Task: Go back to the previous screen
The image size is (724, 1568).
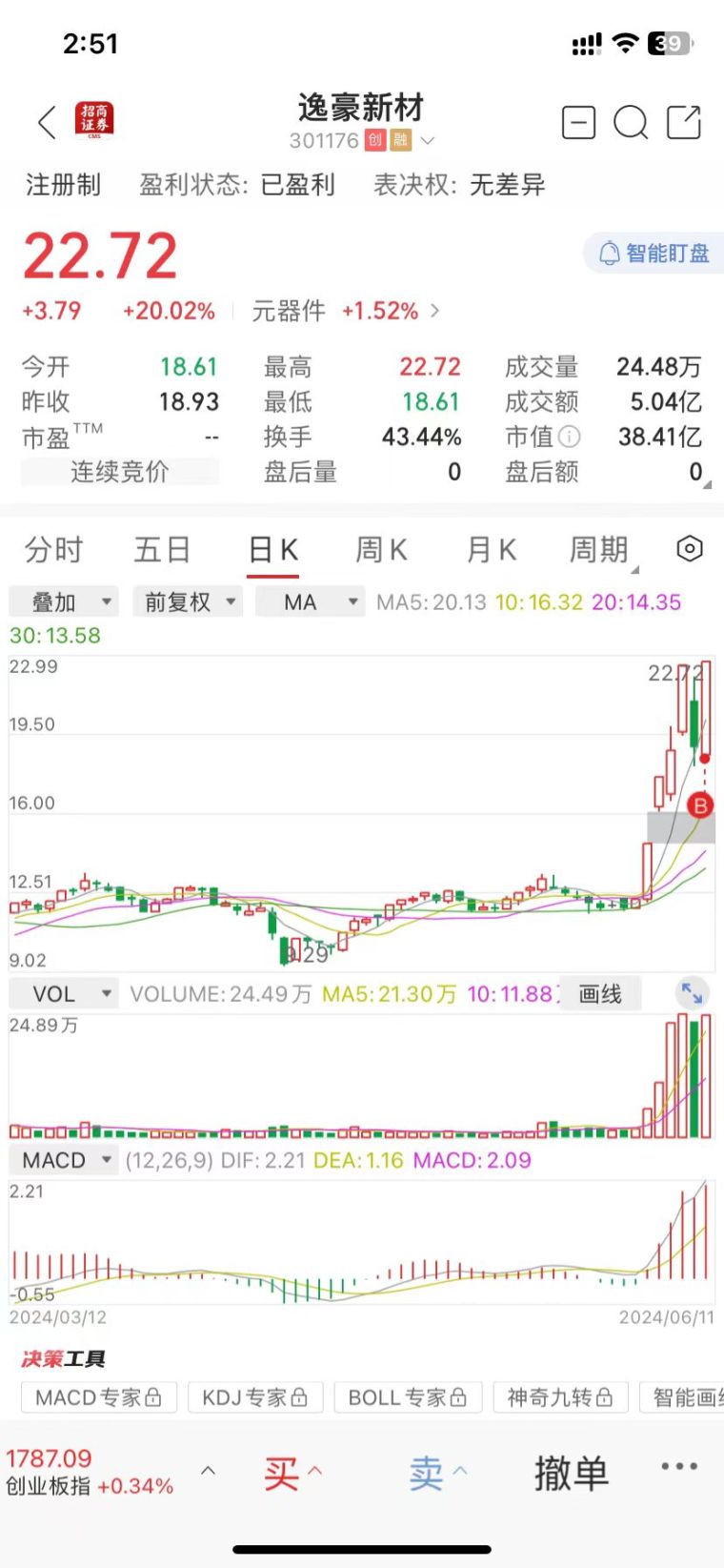Action: (x=47, y=122)
